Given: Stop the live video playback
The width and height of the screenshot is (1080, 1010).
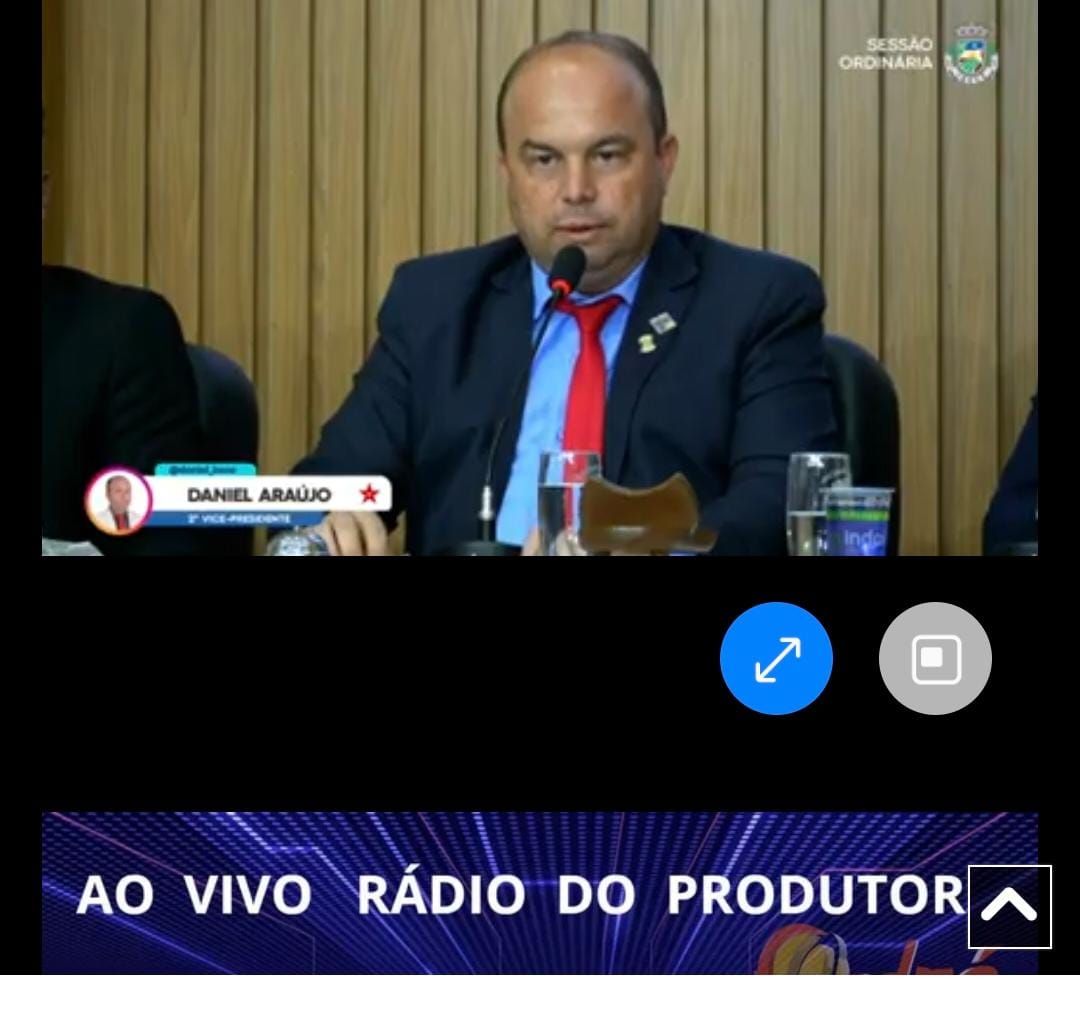Looking at the screenshot, I should 935,658.
